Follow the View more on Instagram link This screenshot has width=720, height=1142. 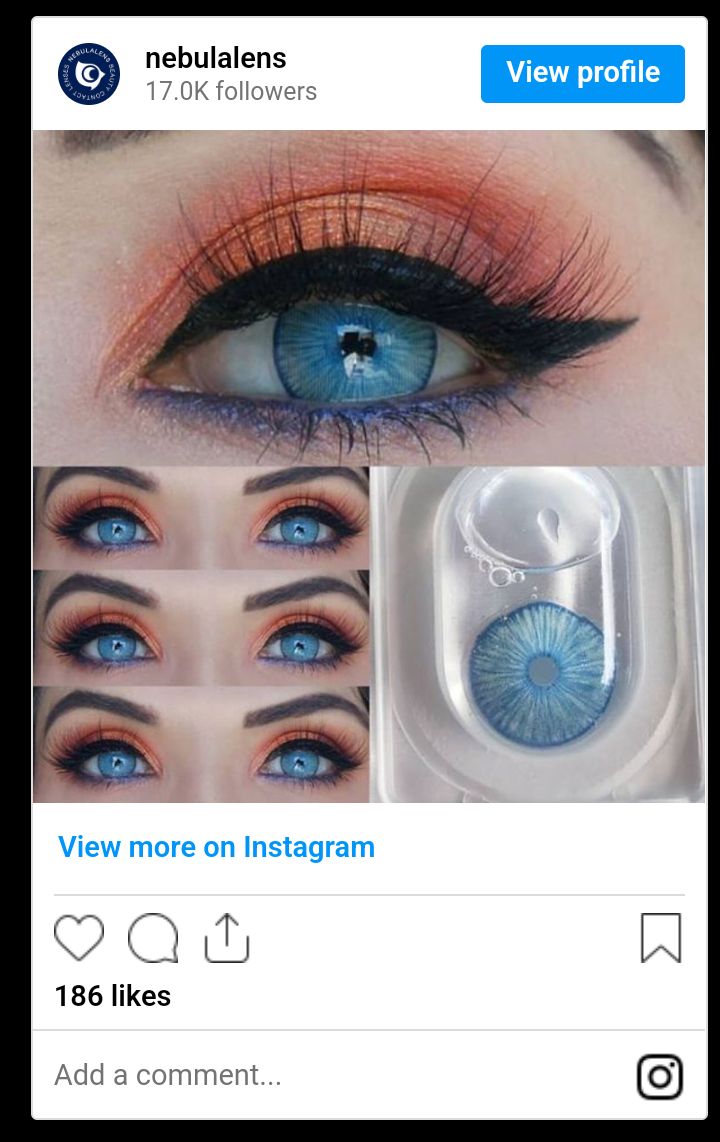coord(216,847)
